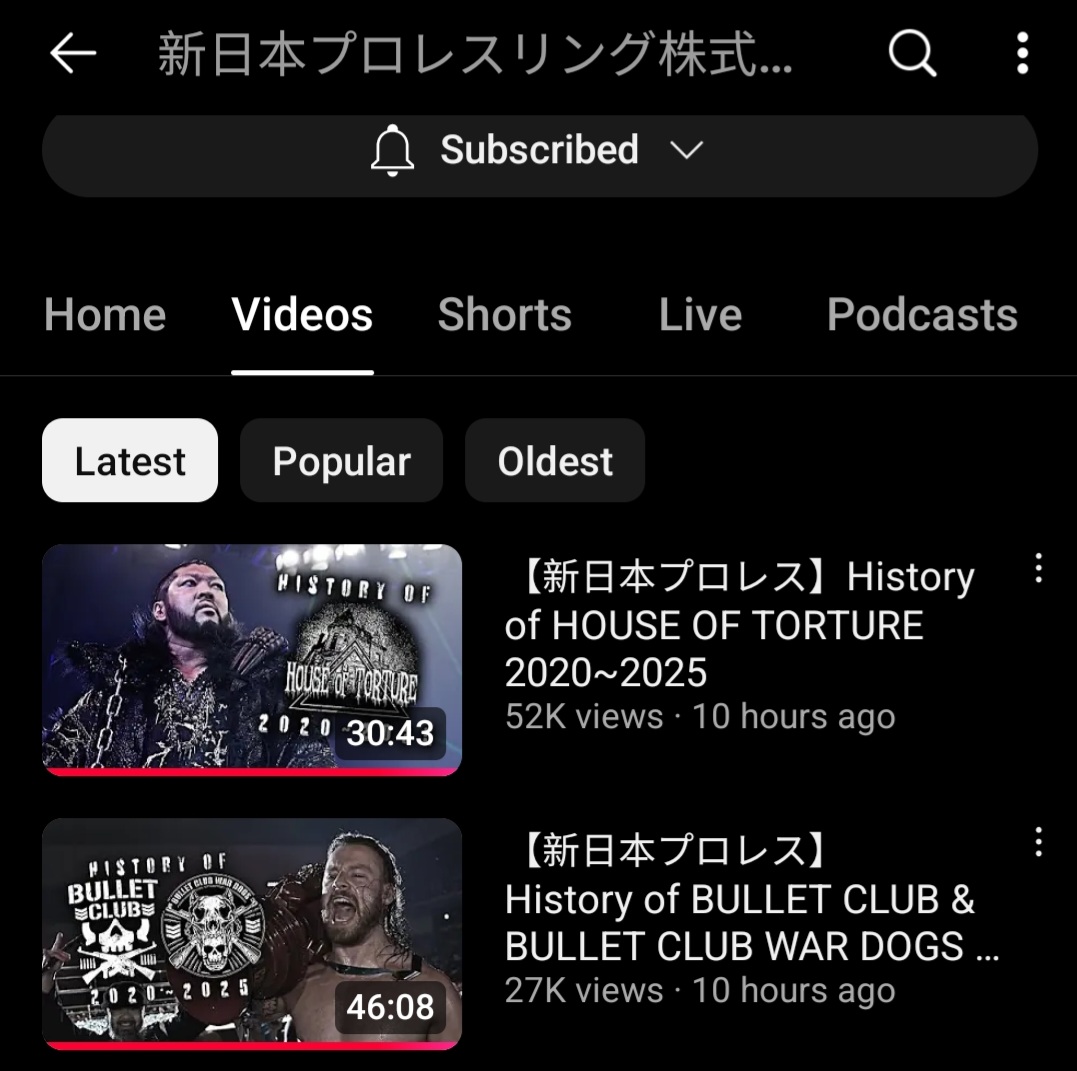
Task: Open the BULLET CLUB WAR DOGS history video
Action: (252, 933)
